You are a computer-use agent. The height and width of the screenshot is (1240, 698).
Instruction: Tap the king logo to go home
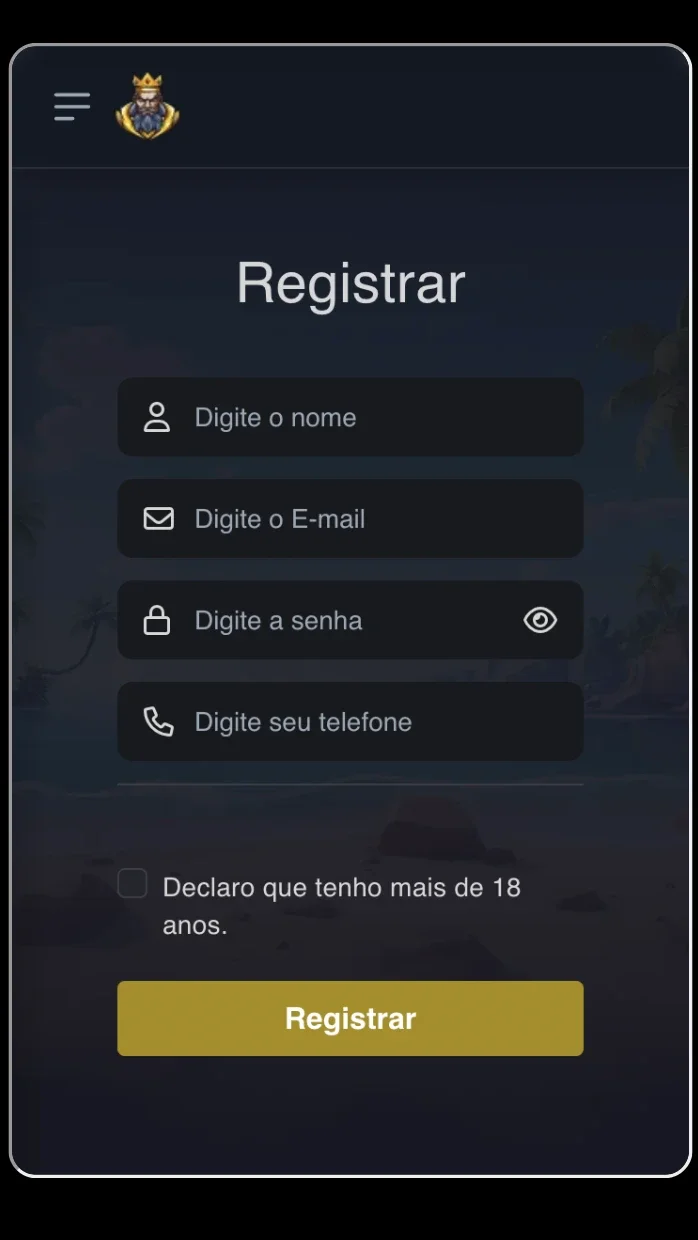147,106
